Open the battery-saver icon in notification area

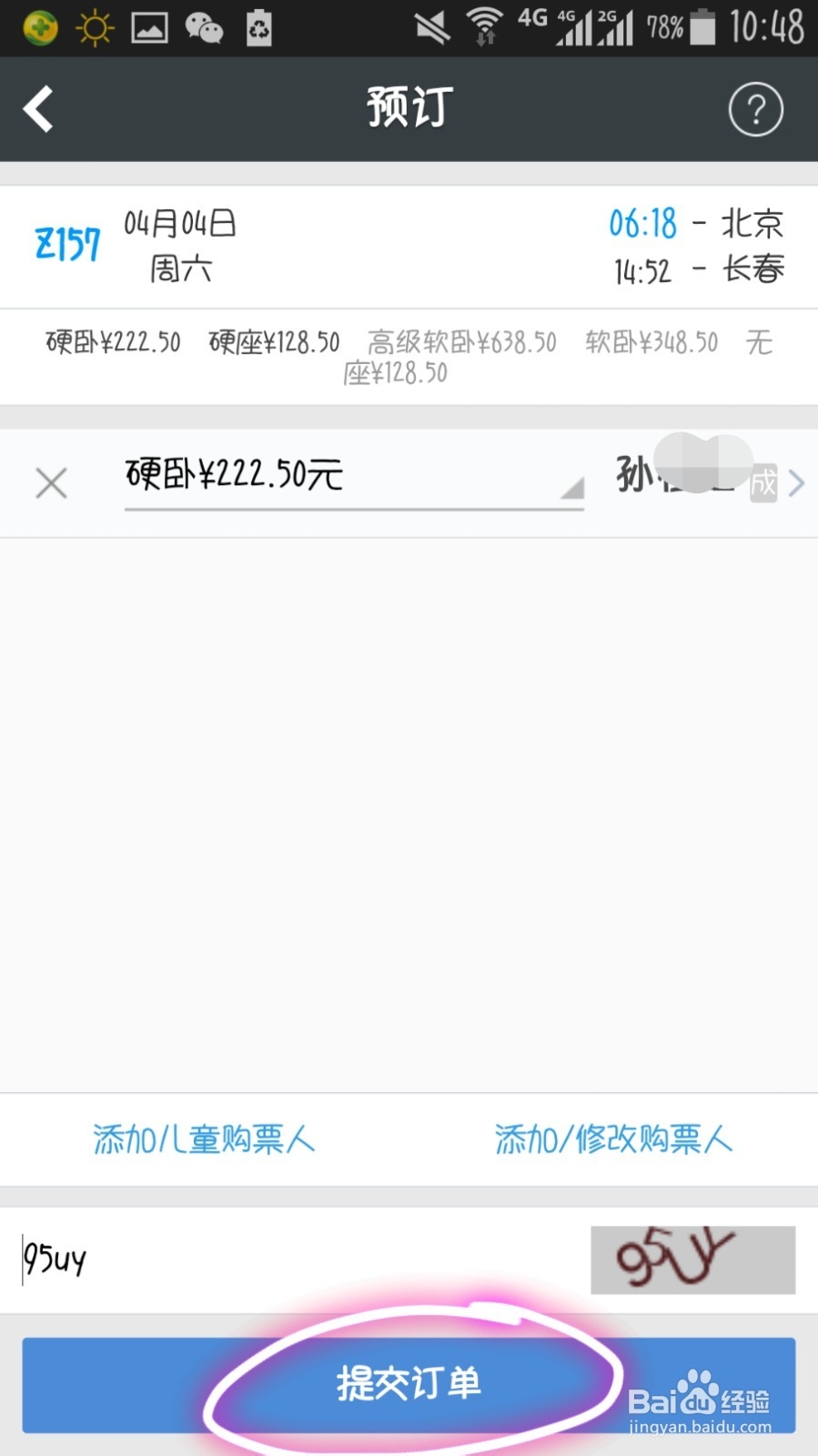click(258, 27)
